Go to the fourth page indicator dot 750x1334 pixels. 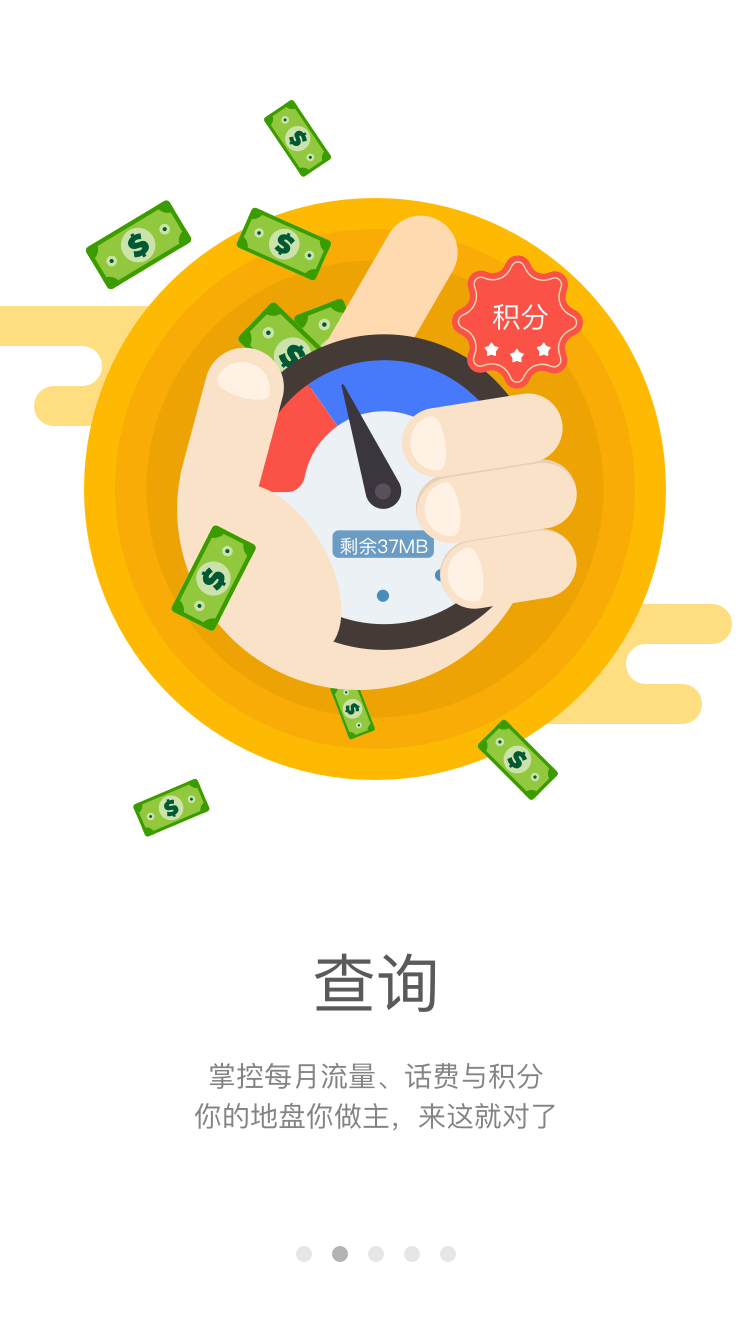pyautogui.click(x=412, y=1254)
